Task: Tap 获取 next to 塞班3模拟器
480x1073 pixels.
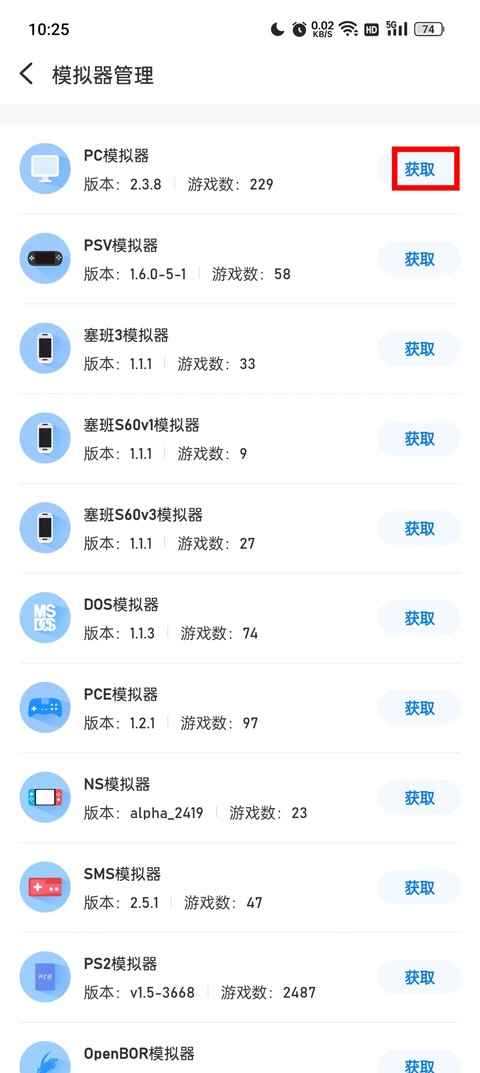Action: pos(419,348)
